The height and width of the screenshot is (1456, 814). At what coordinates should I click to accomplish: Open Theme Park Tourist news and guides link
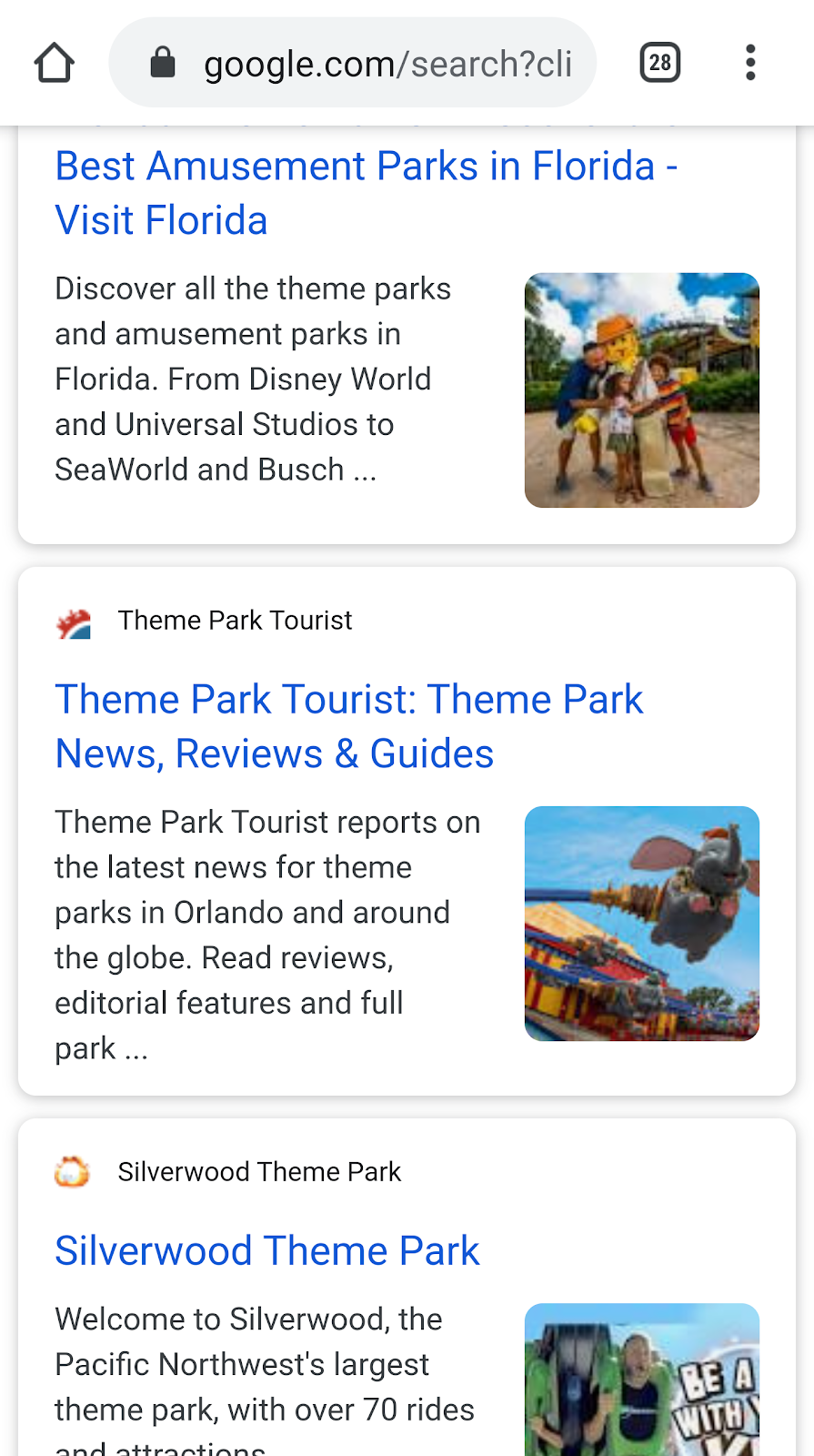(x=348, y=726)
